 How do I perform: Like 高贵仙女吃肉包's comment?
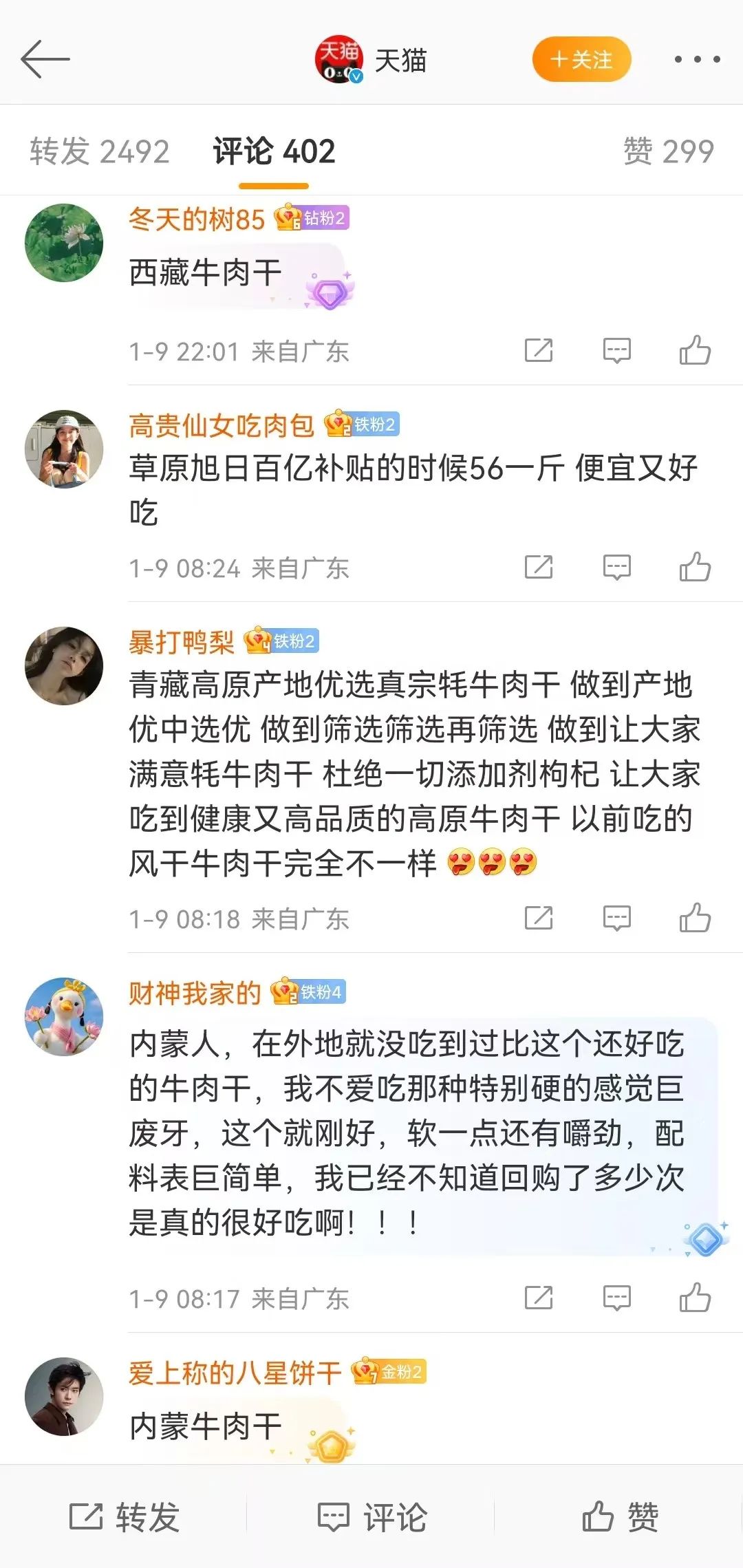pos(694,568)
